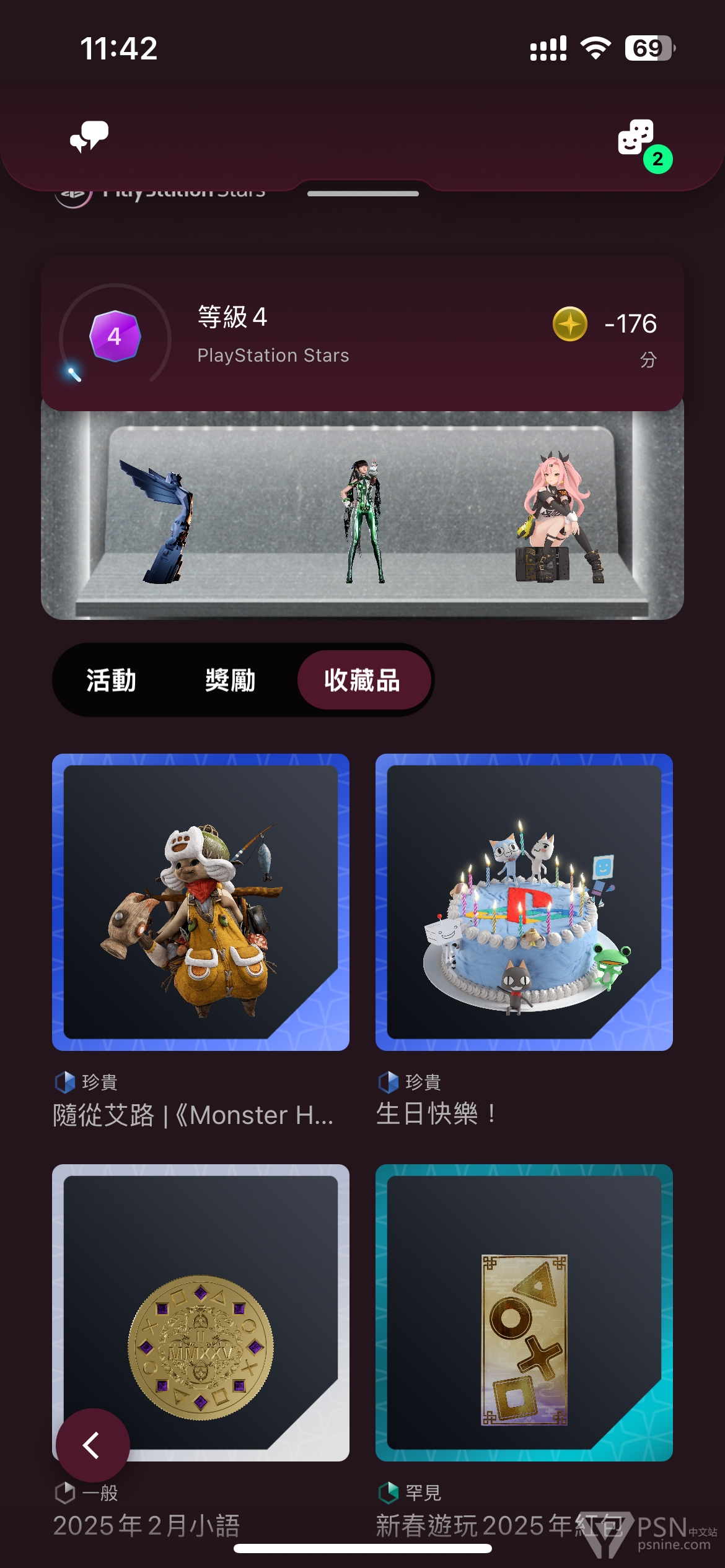Go back with the round arrow button
The width and height of the screenshot is (725, 1568).
[x=92, y=1446]
